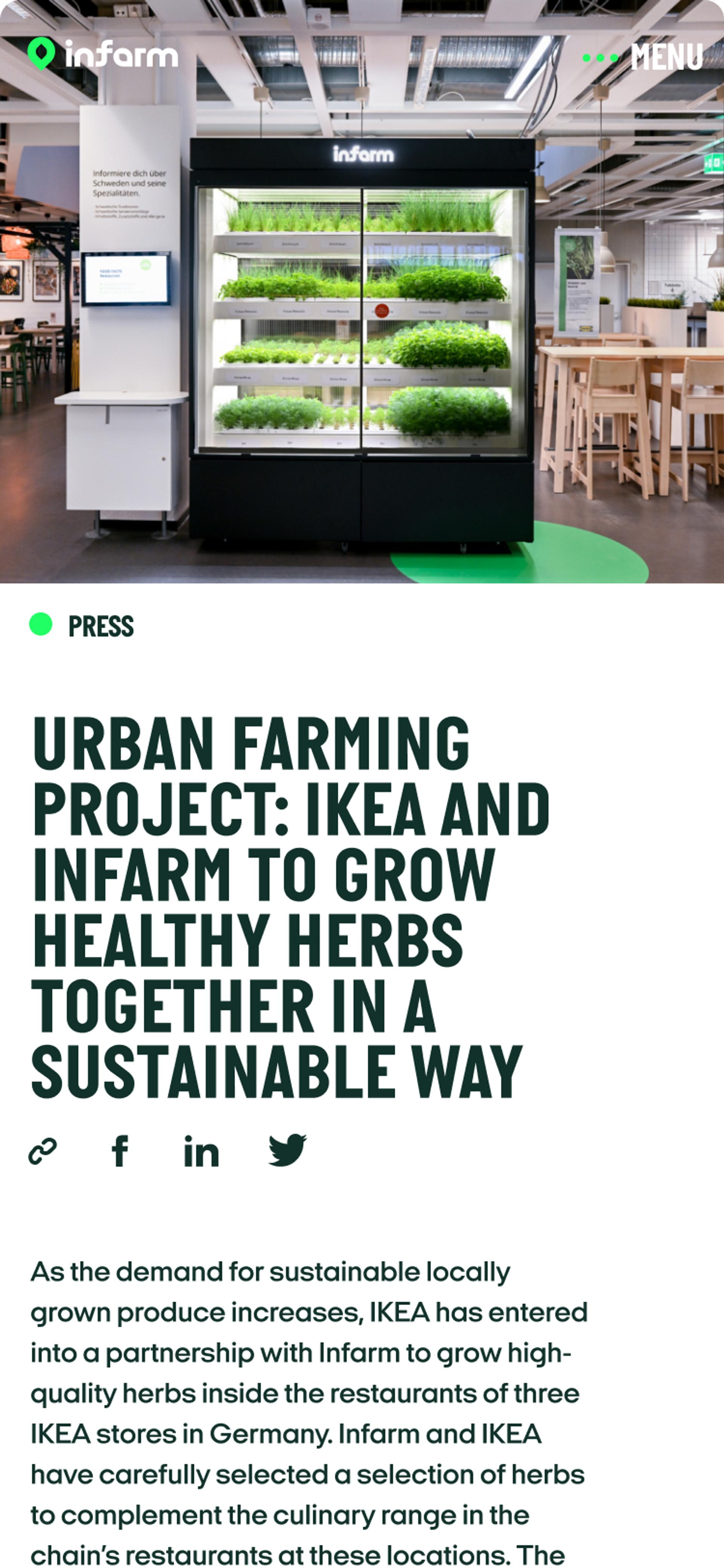Open the MENU navigation

tap(644, 57)
